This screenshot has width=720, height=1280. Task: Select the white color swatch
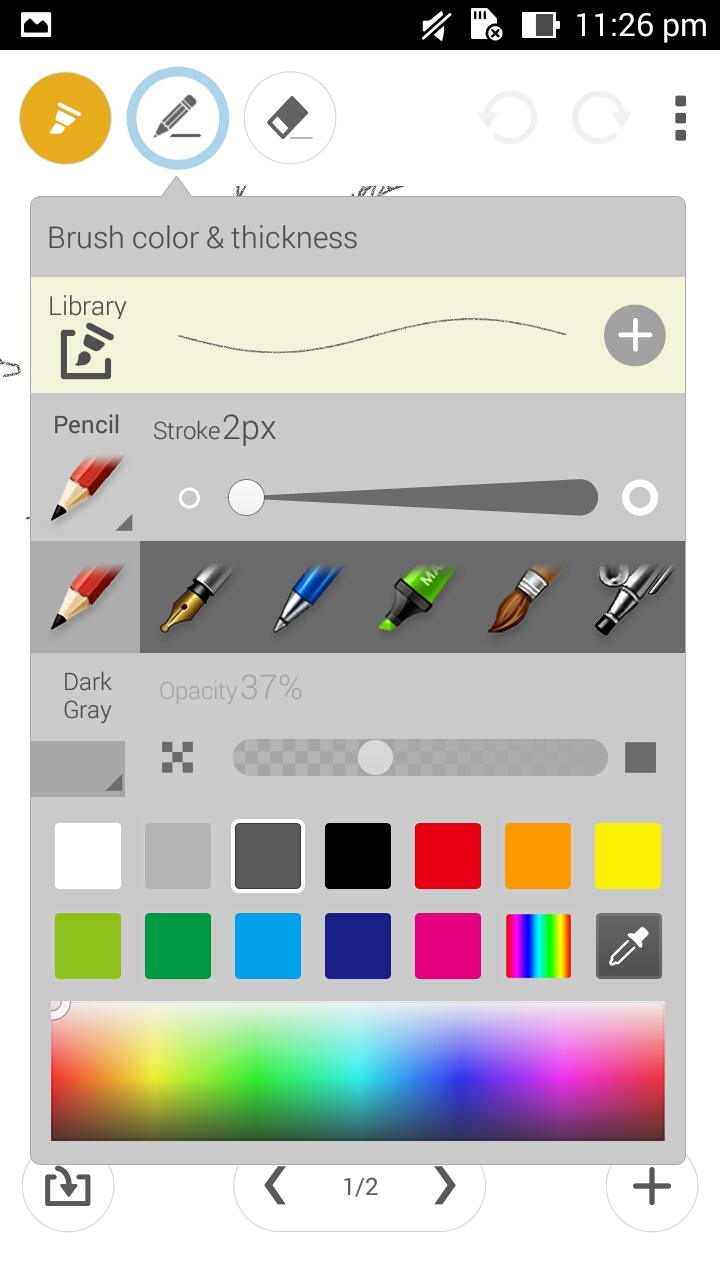coord(88,856)
